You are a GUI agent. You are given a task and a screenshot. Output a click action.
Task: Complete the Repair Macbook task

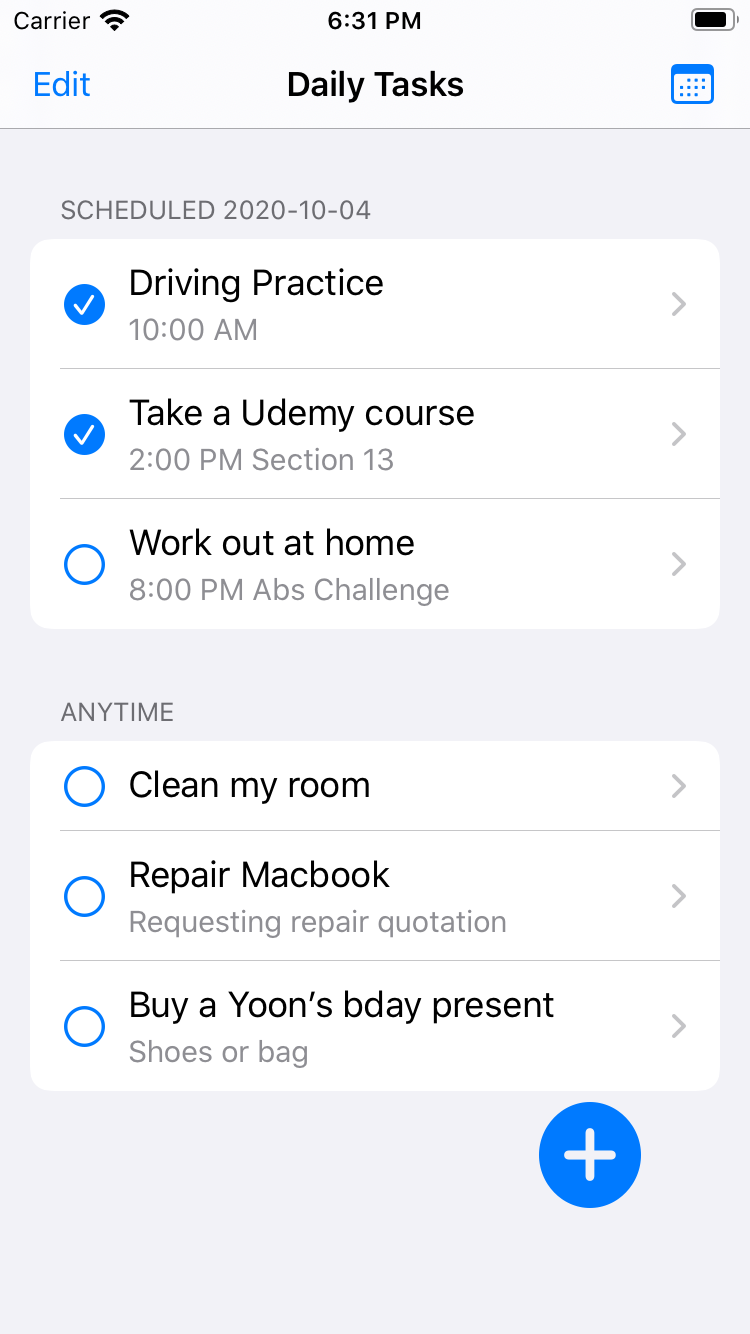tap(85, 896)
